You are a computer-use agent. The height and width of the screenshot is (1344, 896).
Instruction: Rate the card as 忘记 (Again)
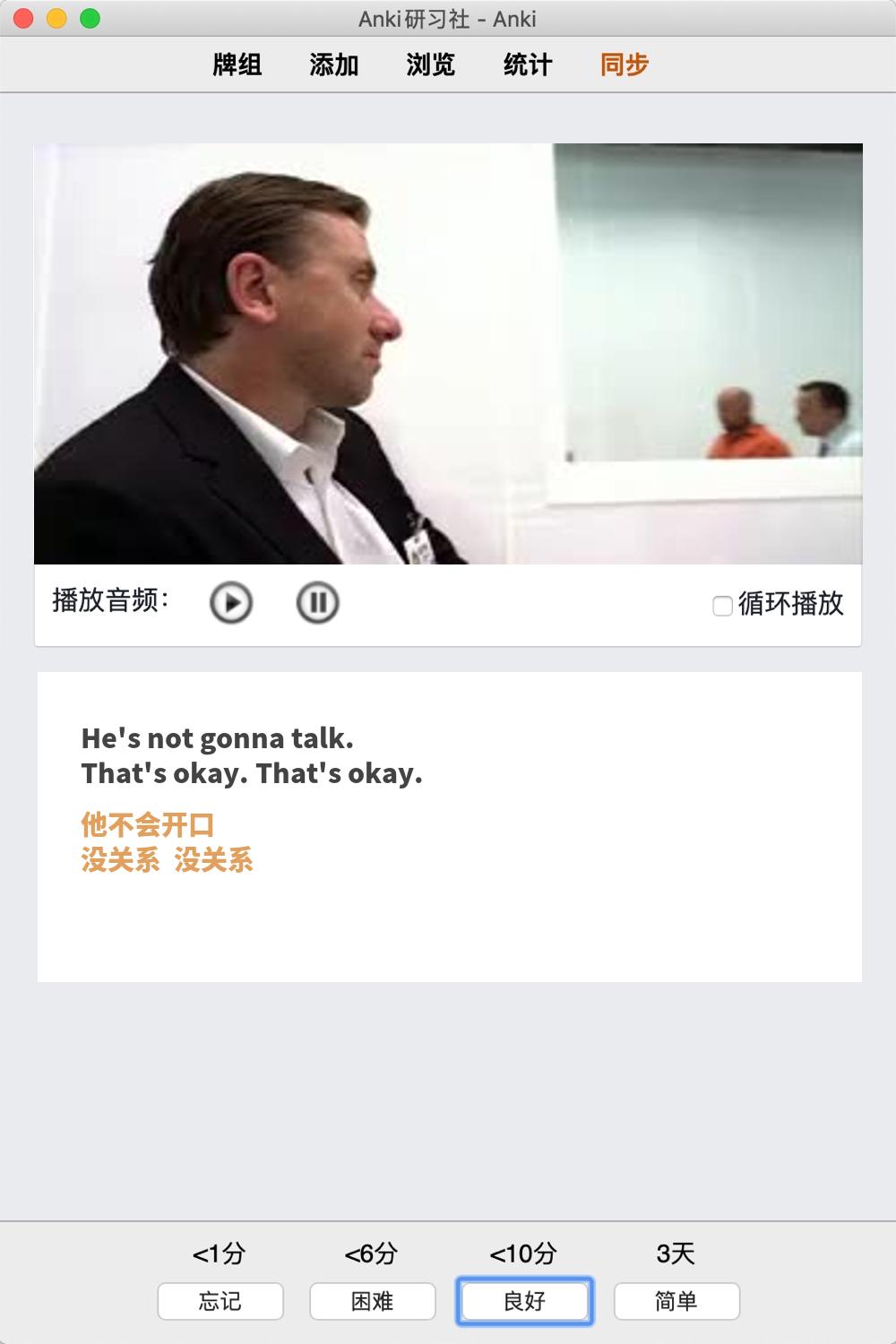coord(220,1301)
